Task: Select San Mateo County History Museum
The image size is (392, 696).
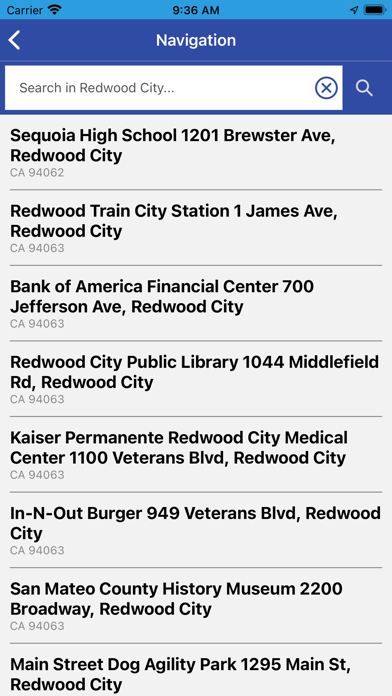Action: coord(196,605)
